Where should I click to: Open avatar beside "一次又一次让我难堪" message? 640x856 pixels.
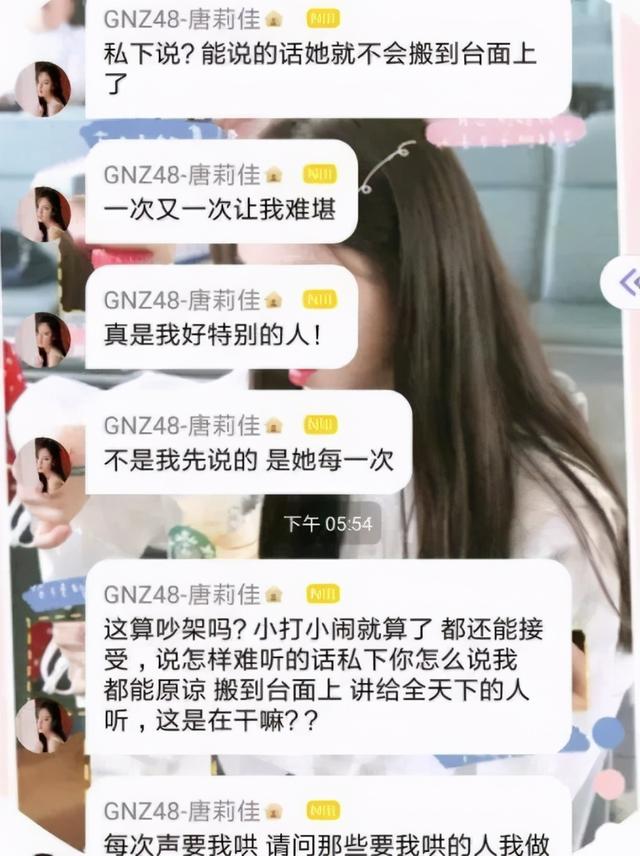(44, 214)
